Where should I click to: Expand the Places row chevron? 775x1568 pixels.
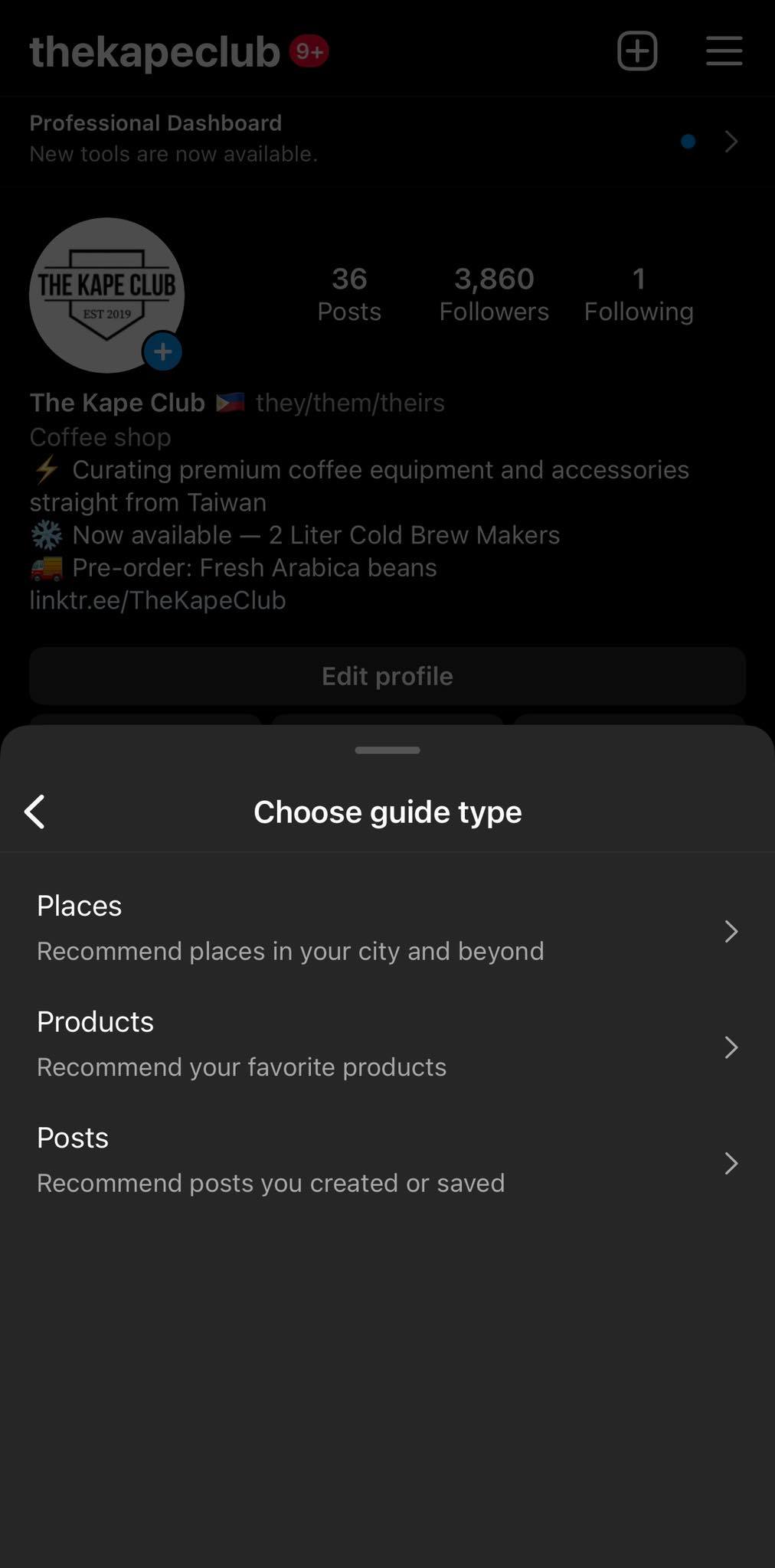tap(731, 931)
